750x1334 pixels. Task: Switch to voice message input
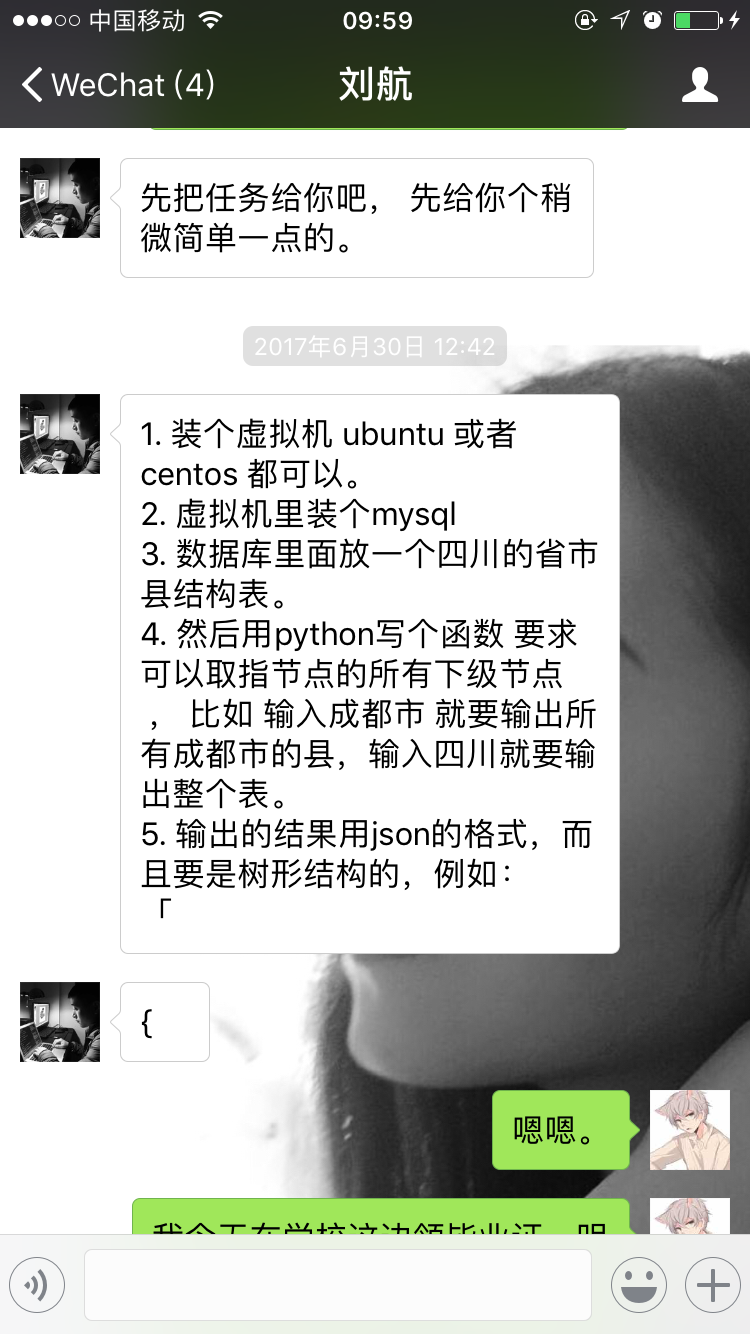pyautogui.click(x=37, y=1285)
